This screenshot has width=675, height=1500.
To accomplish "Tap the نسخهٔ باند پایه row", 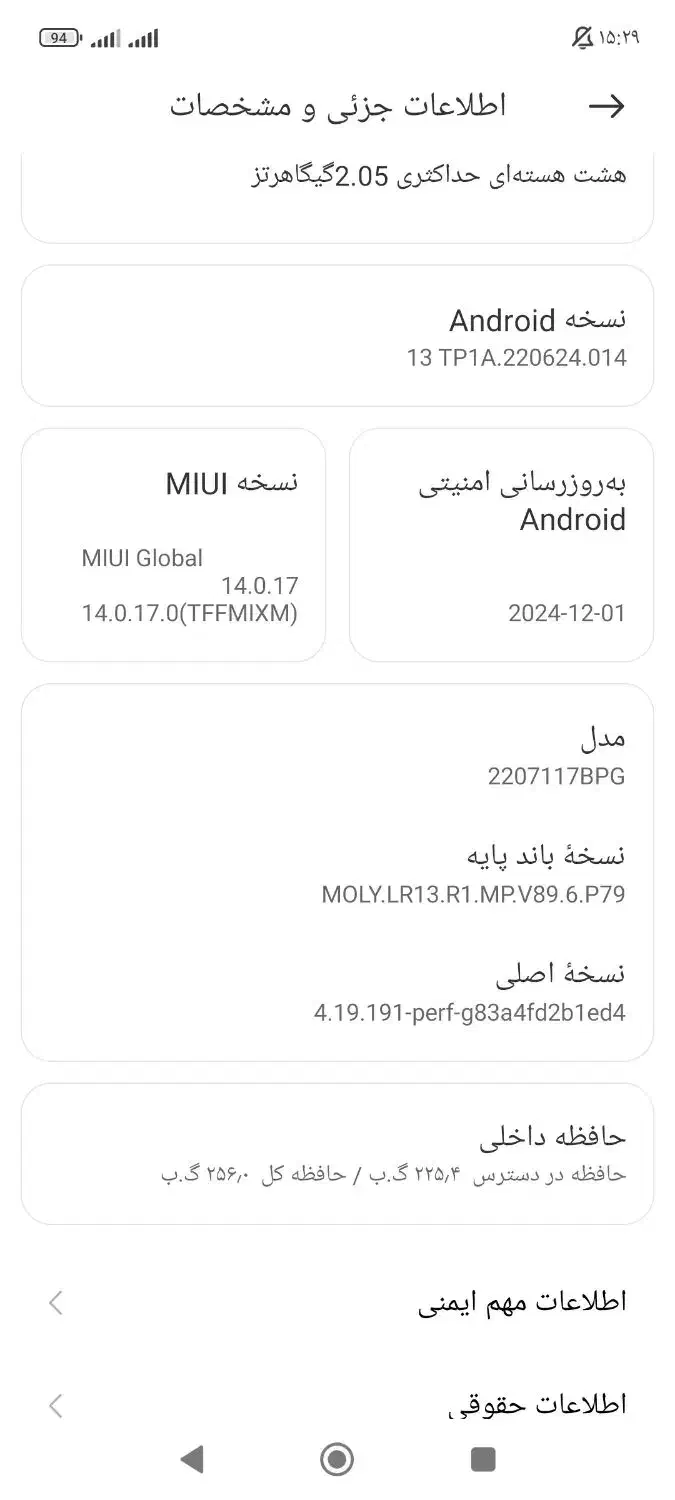I will (x=337, y=874).
